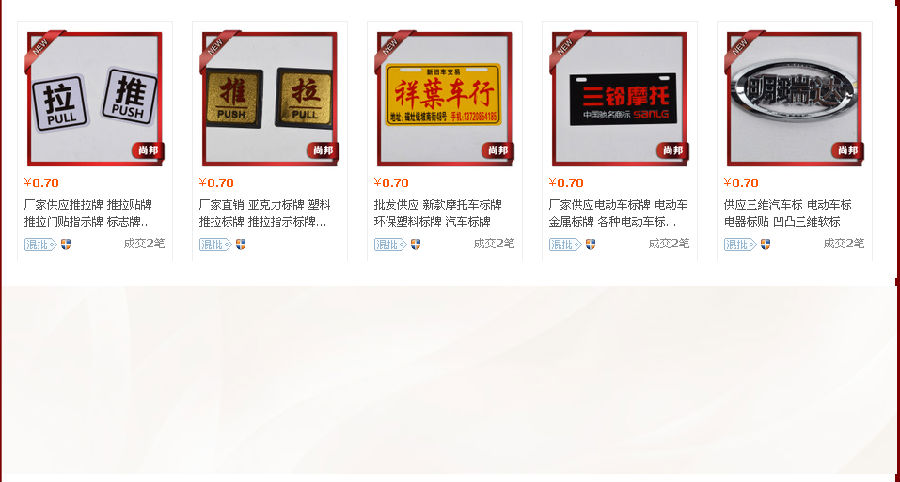Image resolution: width=900 pixels, height=482 pixels.
Task: Open the 厂家直销 亚克力标牌 product title link
Action: [262, 212]
